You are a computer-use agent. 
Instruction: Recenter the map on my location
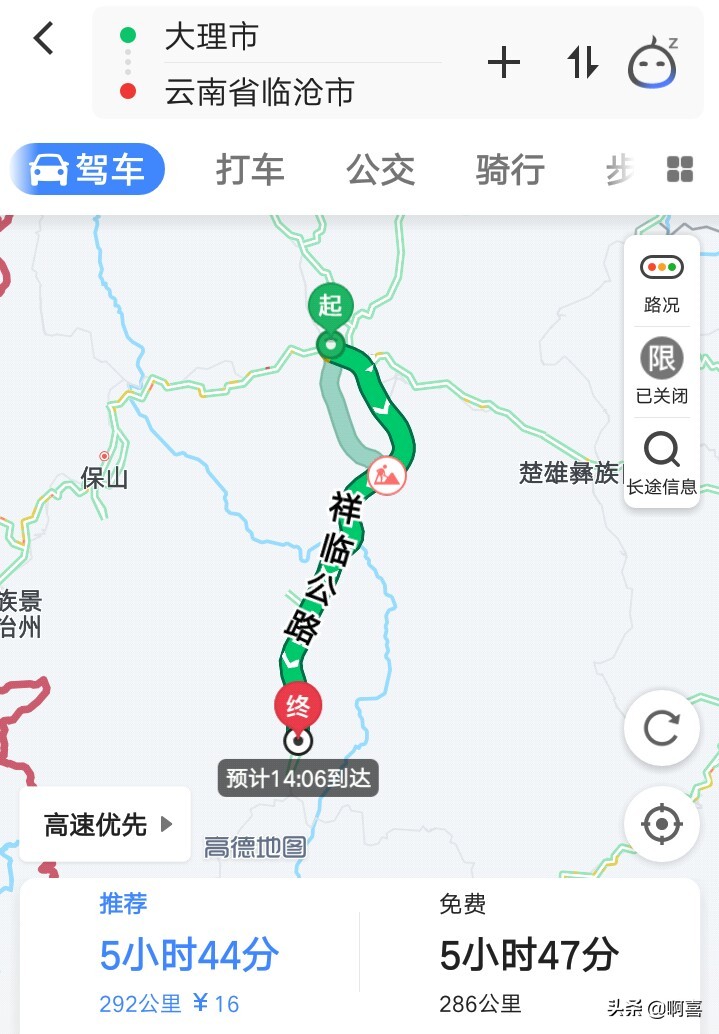coord(661,825)
